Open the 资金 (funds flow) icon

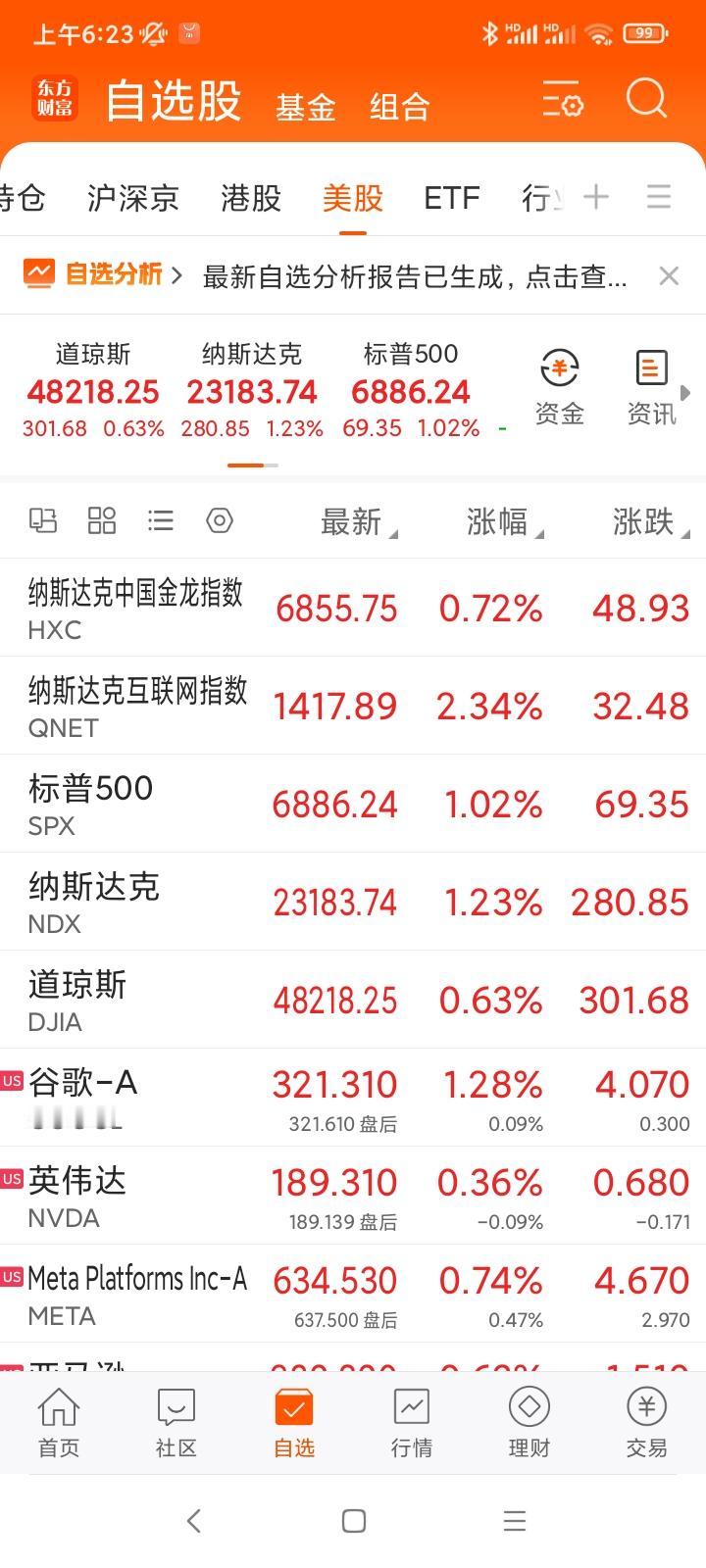click(x=558, y=382)
